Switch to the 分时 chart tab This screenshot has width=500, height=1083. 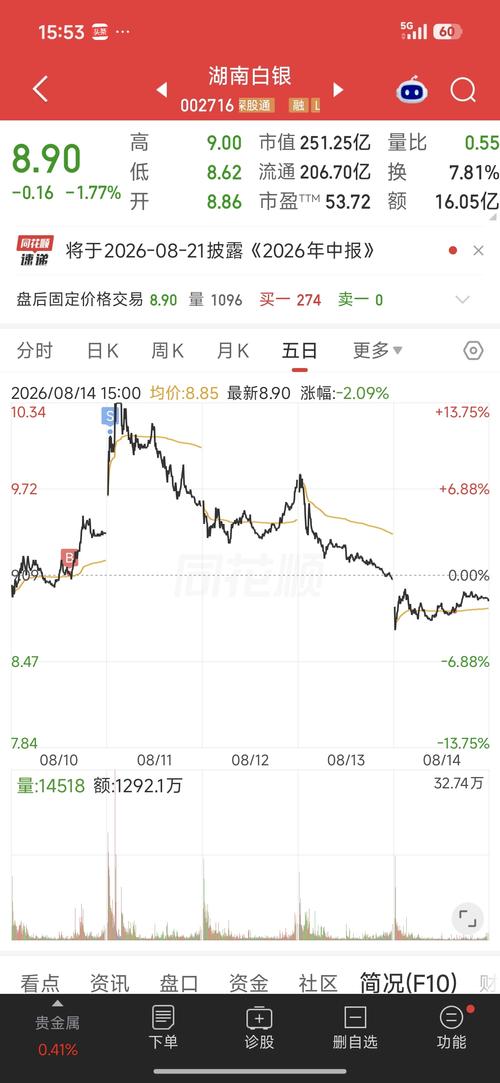[x=35, y=351]
